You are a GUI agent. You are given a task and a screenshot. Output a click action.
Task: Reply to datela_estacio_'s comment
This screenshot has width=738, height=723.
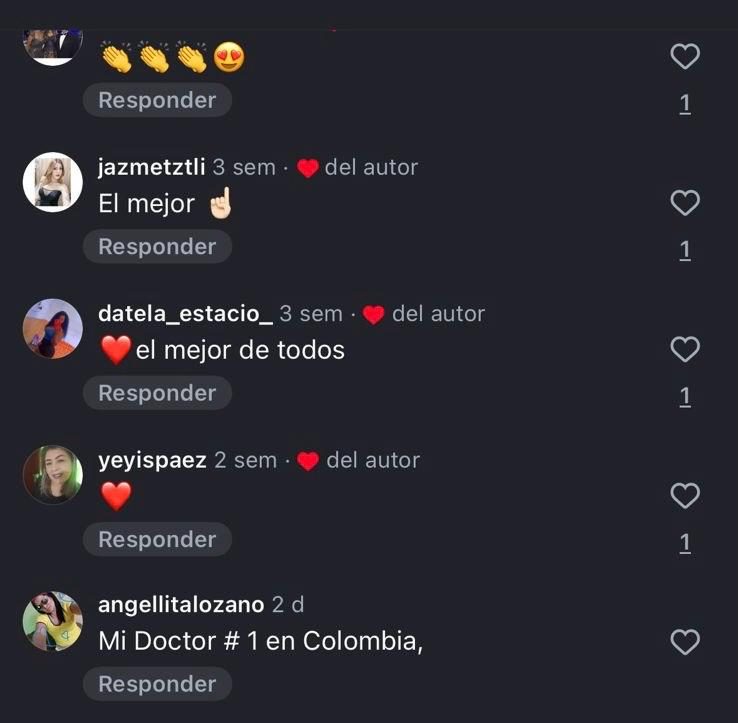coord(157,393)
